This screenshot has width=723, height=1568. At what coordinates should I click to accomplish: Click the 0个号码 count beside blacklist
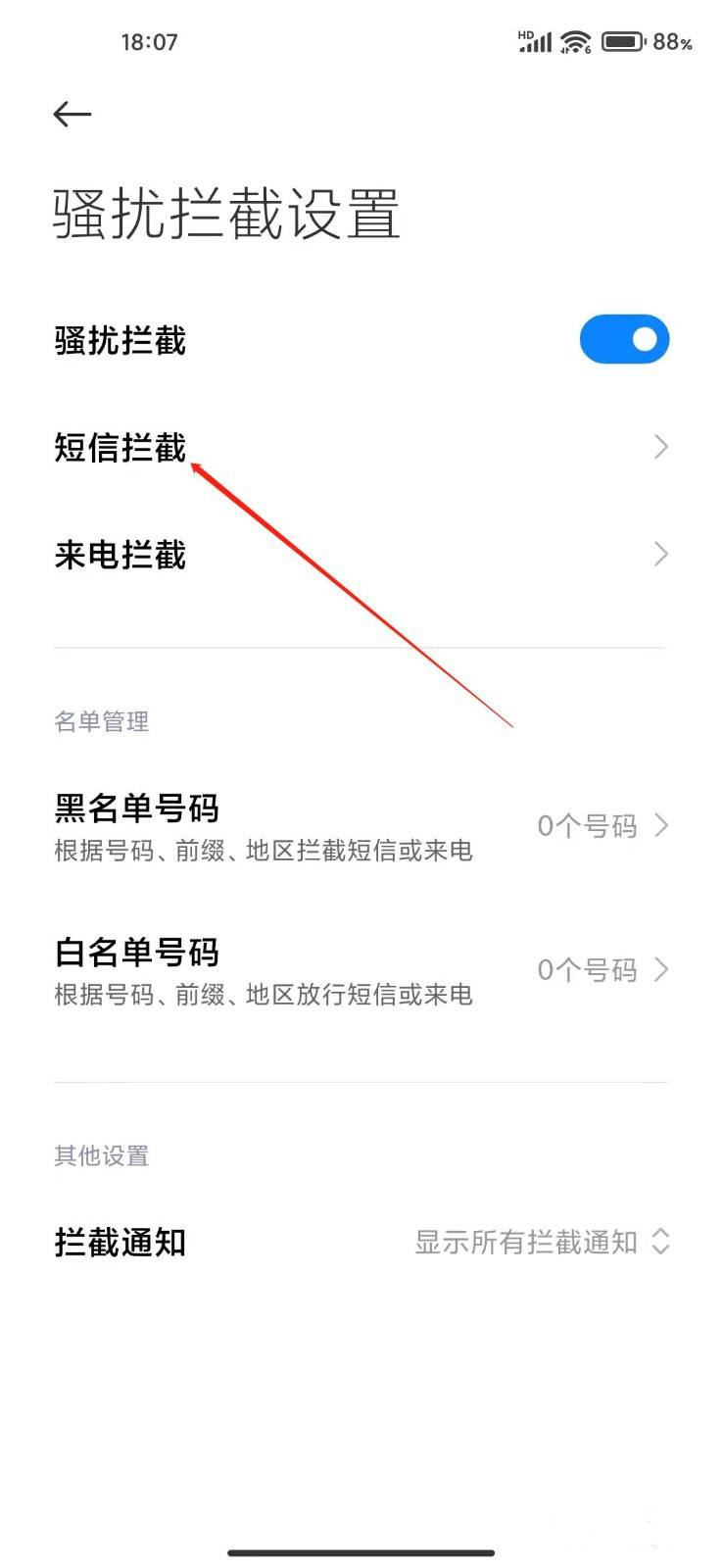tap(588, 826)
